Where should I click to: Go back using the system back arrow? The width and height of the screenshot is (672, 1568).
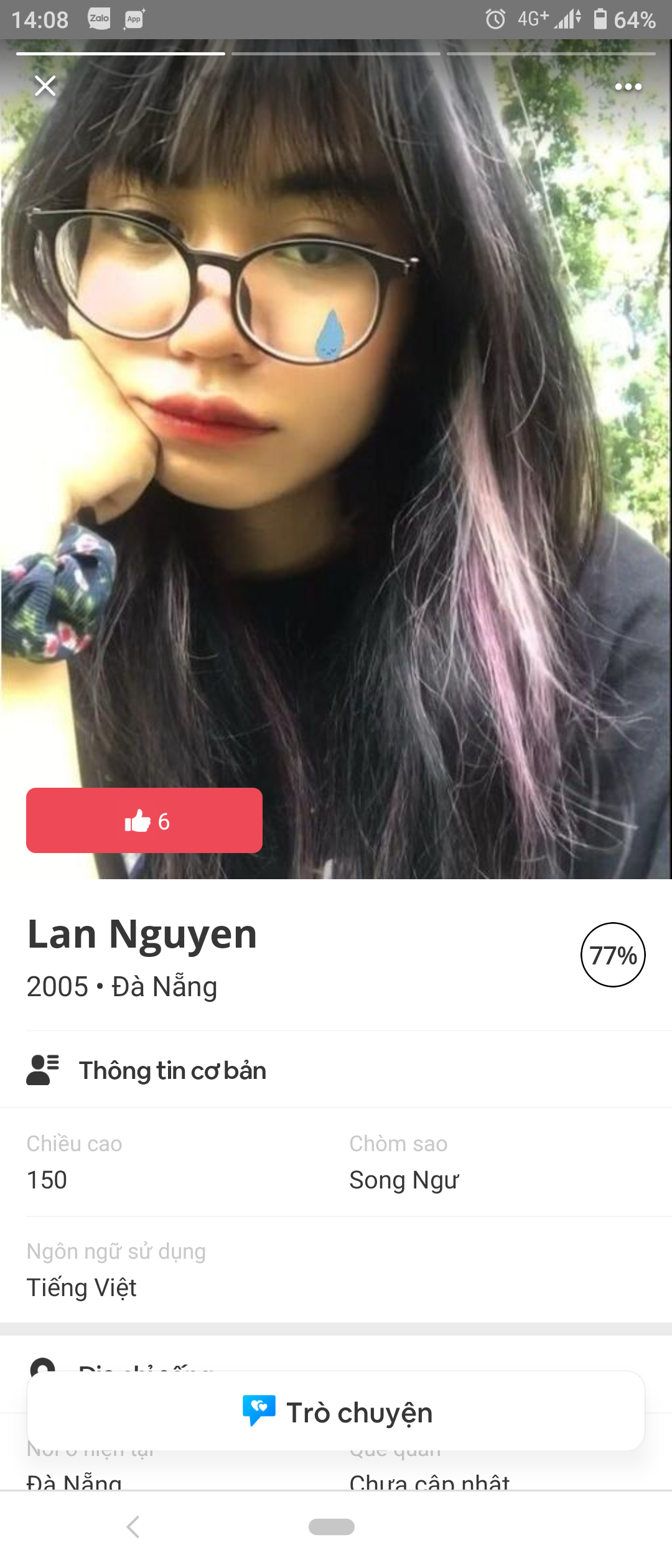(x=133, y=1527)
